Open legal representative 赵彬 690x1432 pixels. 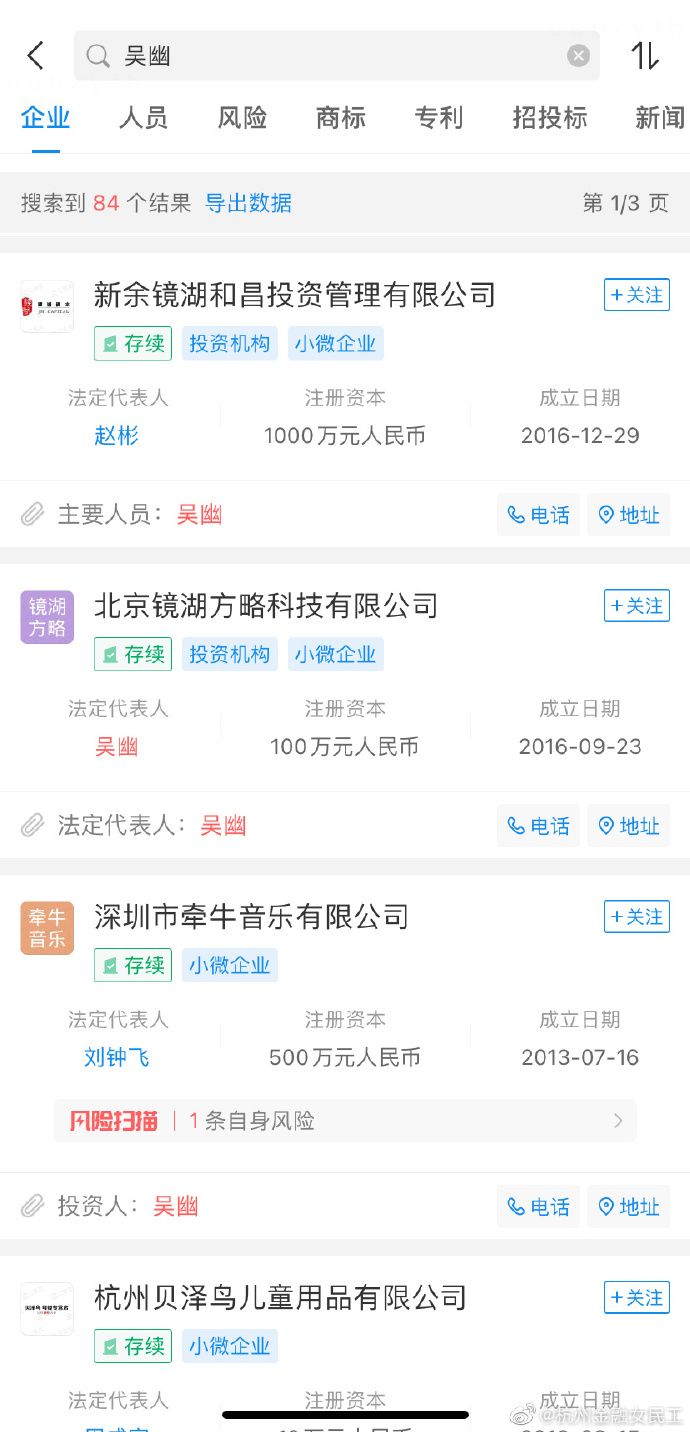117,436
